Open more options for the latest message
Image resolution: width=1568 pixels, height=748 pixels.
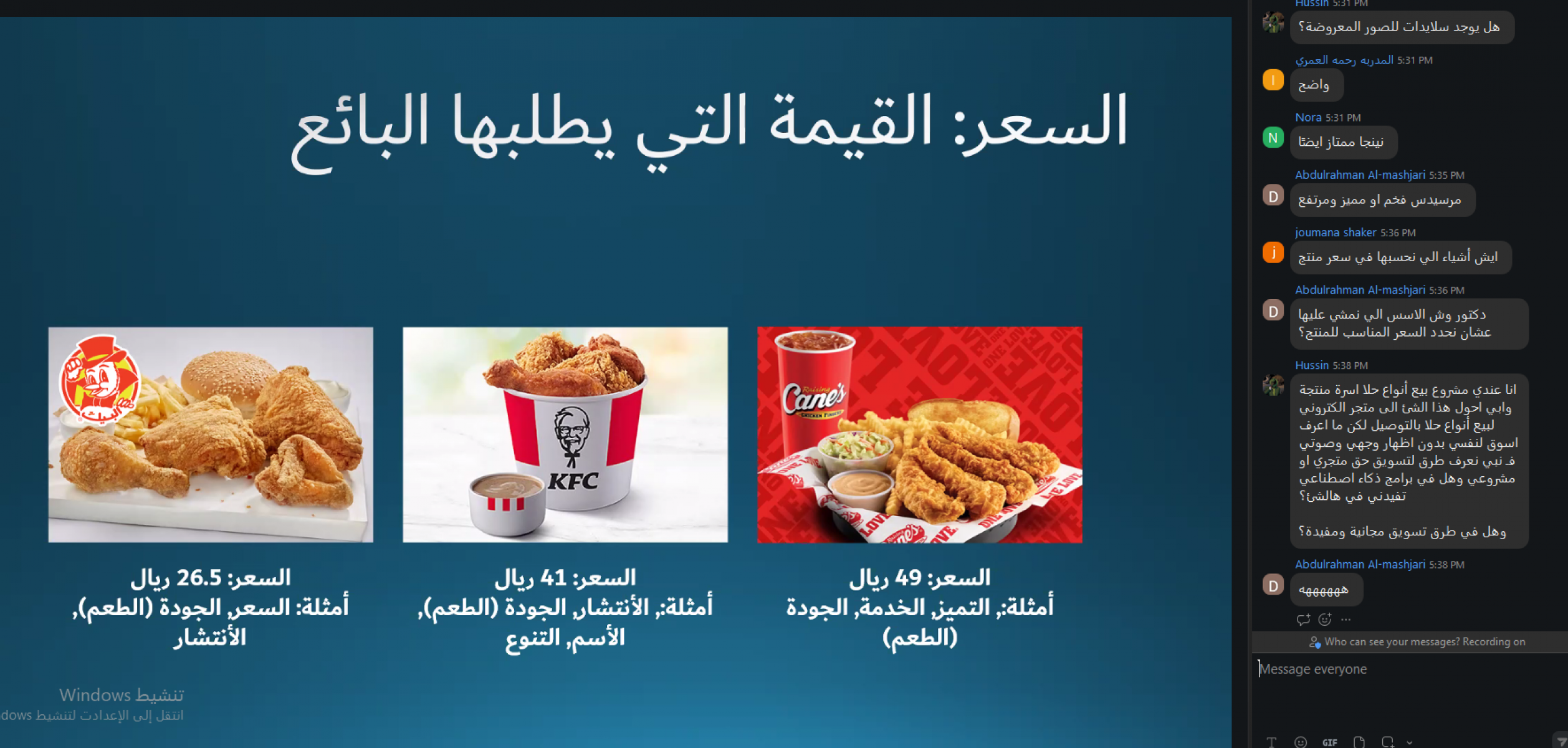click(1346, 619)
